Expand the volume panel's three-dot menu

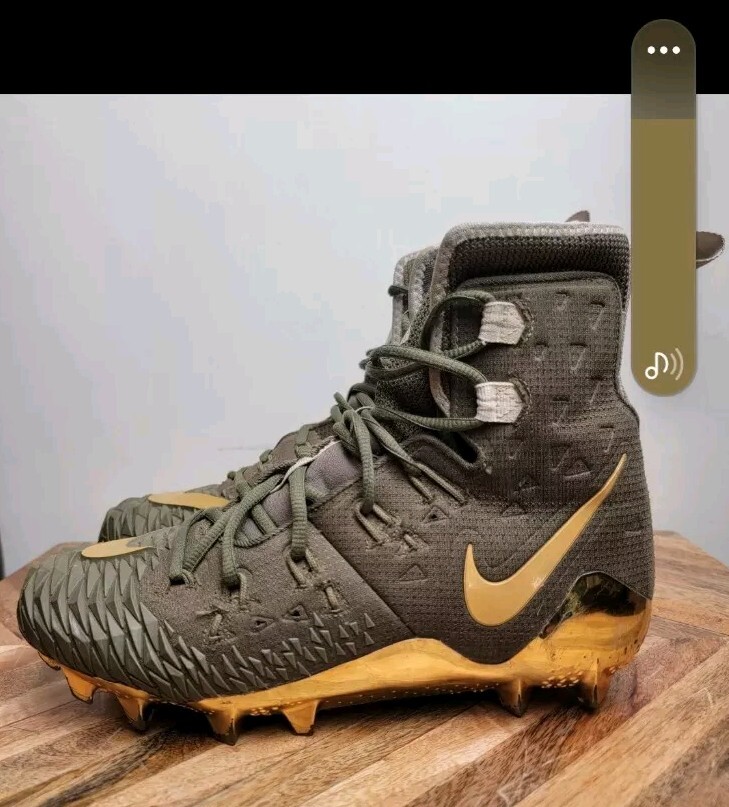pos(663,50)
